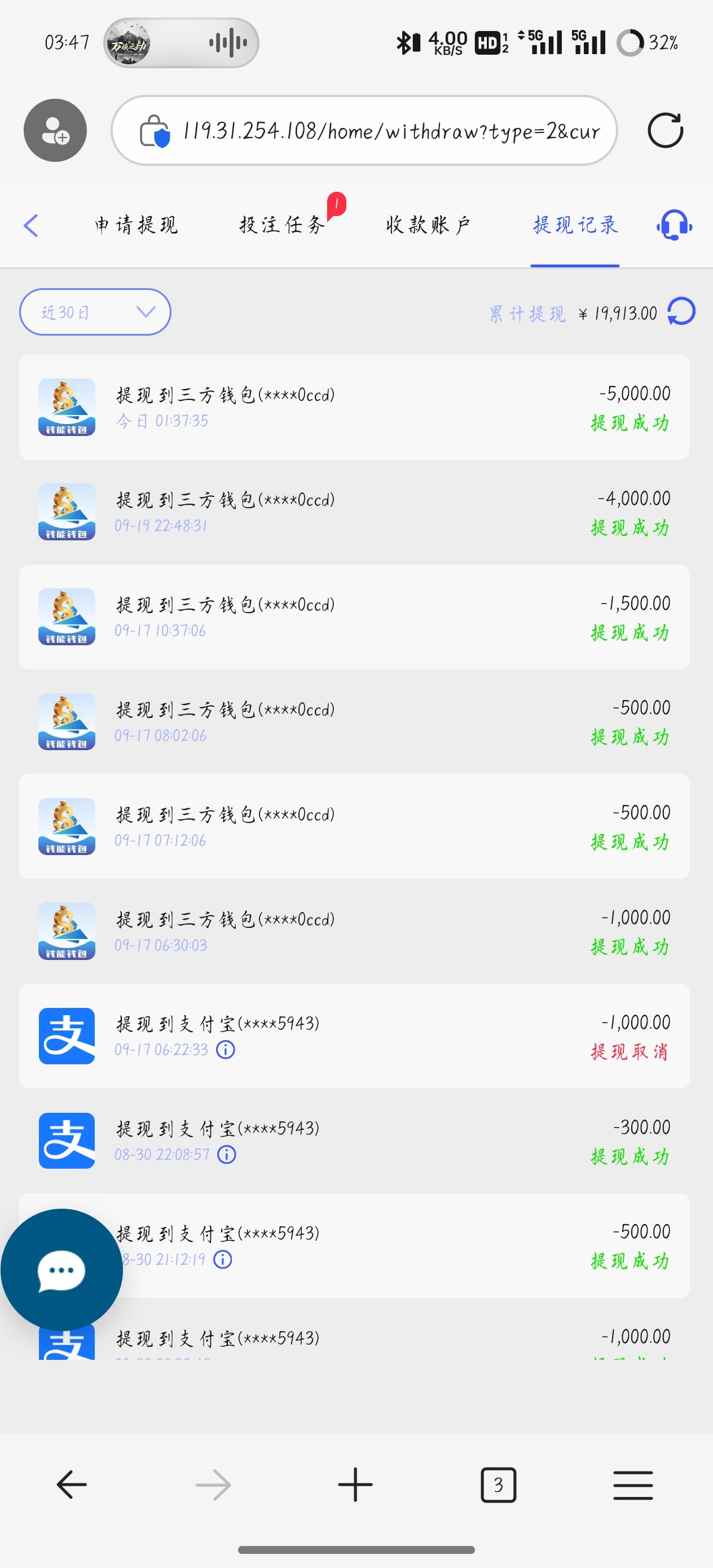Image resolution: width=713 pixels, height=1568 pixels.
Task: Tap the browser address bar
Action: point(390,130)
